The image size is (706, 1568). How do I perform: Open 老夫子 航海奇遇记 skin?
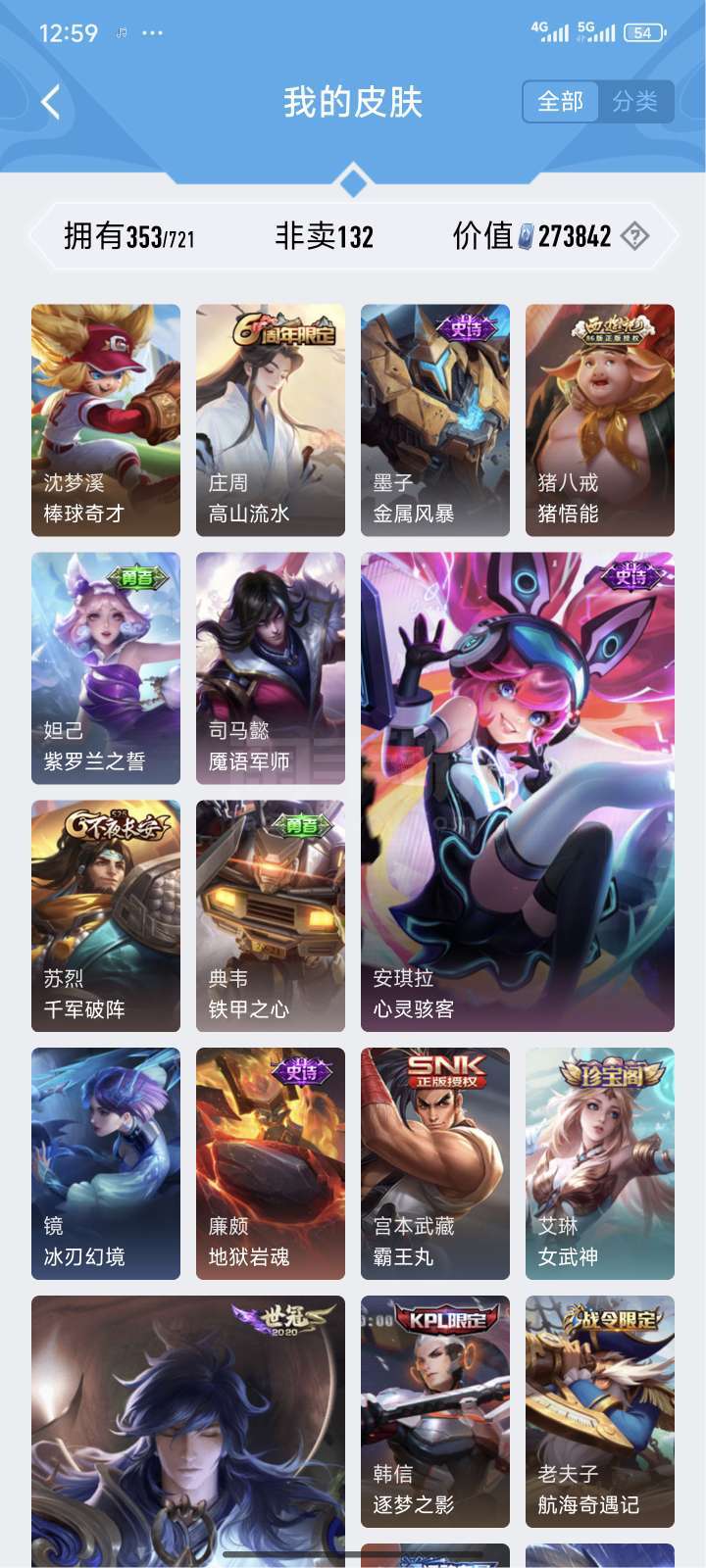[x=600, y=1412]
